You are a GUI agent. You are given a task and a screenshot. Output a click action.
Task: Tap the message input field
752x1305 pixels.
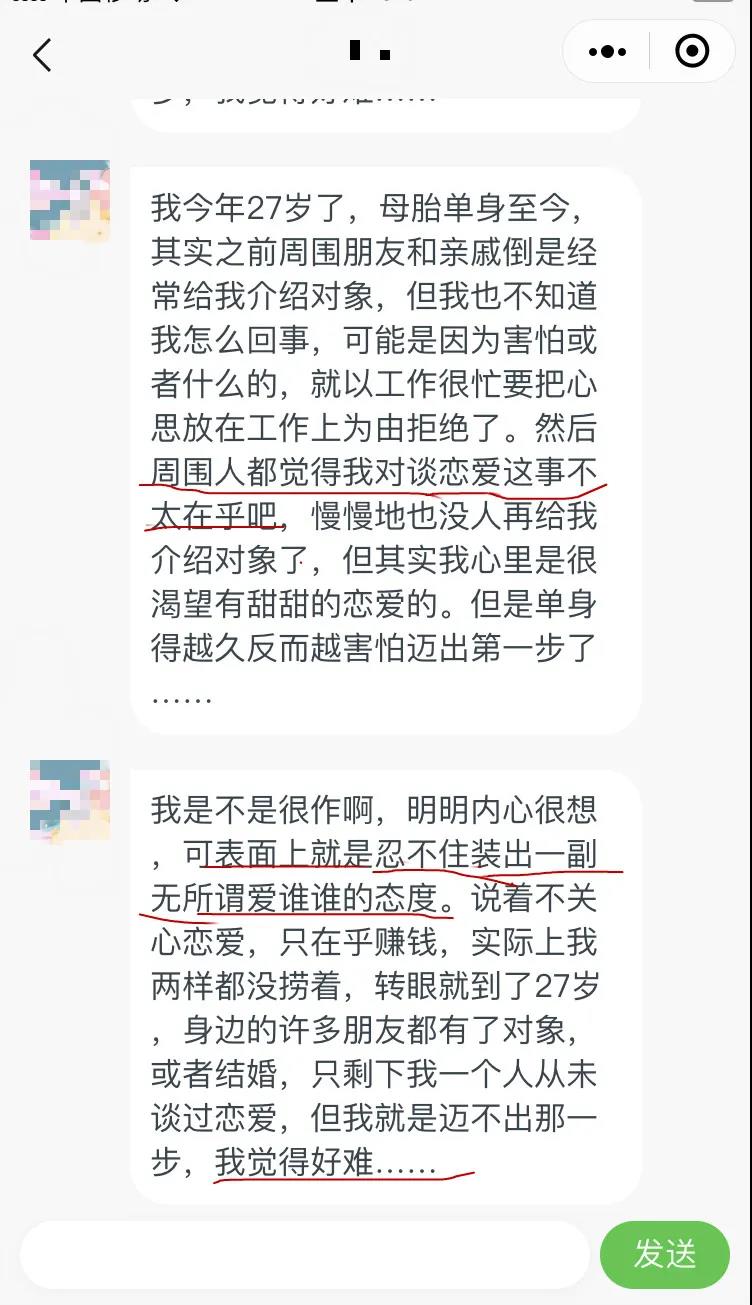tap(304, 1254)
